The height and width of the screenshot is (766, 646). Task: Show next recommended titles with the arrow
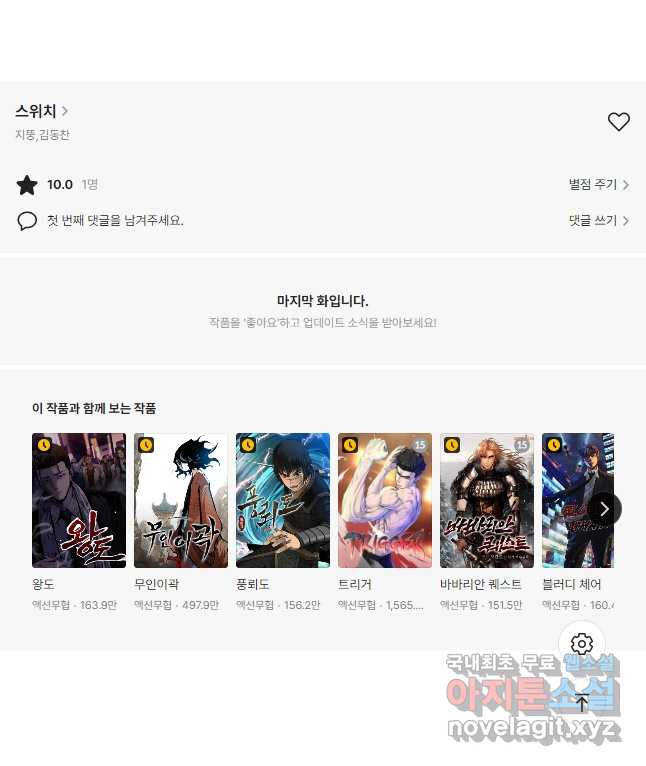tap(604, 509)
